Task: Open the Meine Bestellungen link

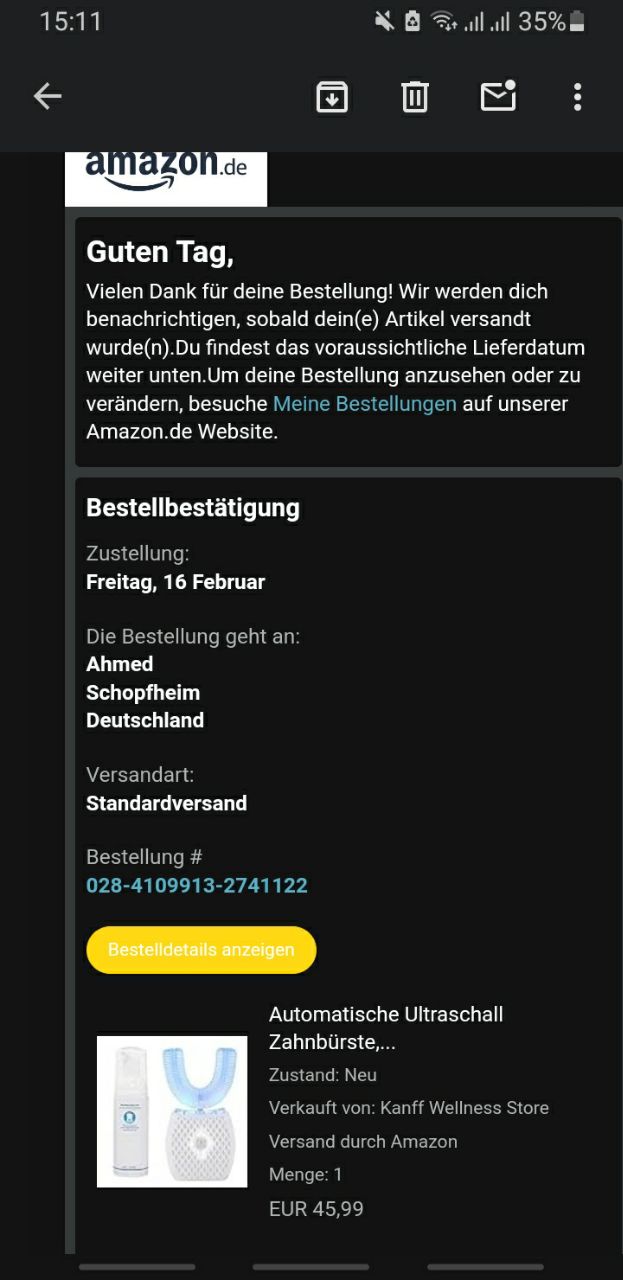Action: [x=364, y=404]
